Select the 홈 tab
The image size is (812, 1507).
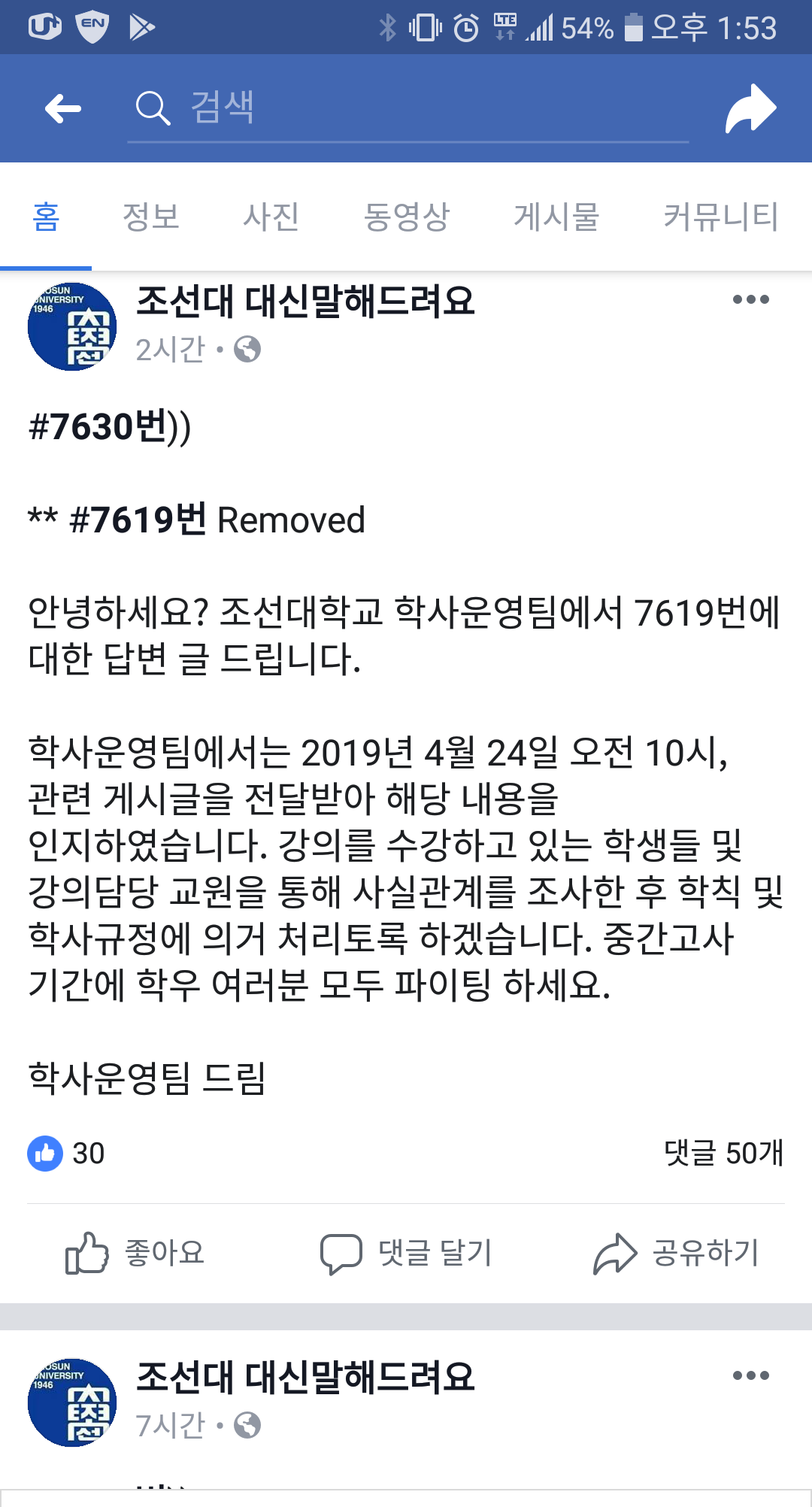click(46, 217)
